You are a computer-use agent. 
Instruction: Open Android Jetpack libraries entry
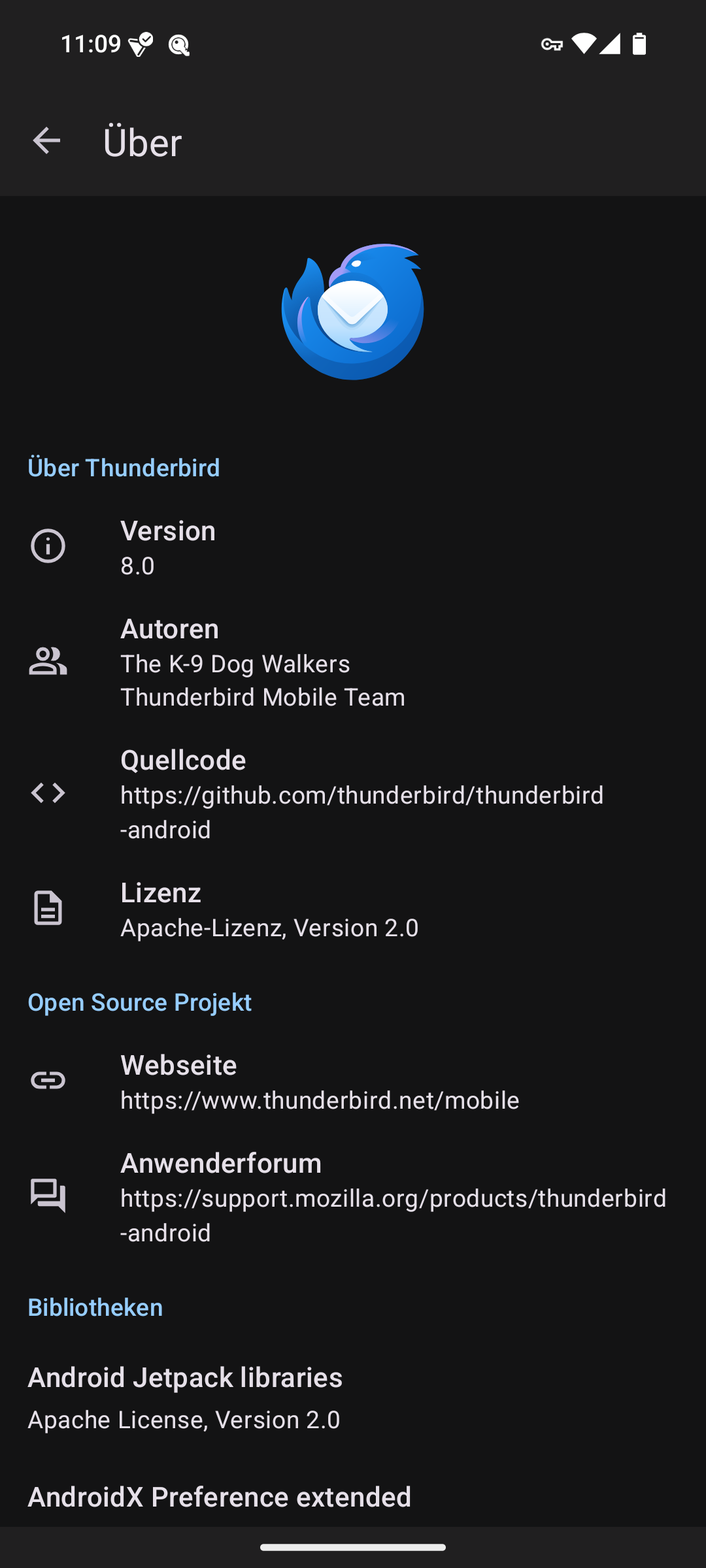353,1398
